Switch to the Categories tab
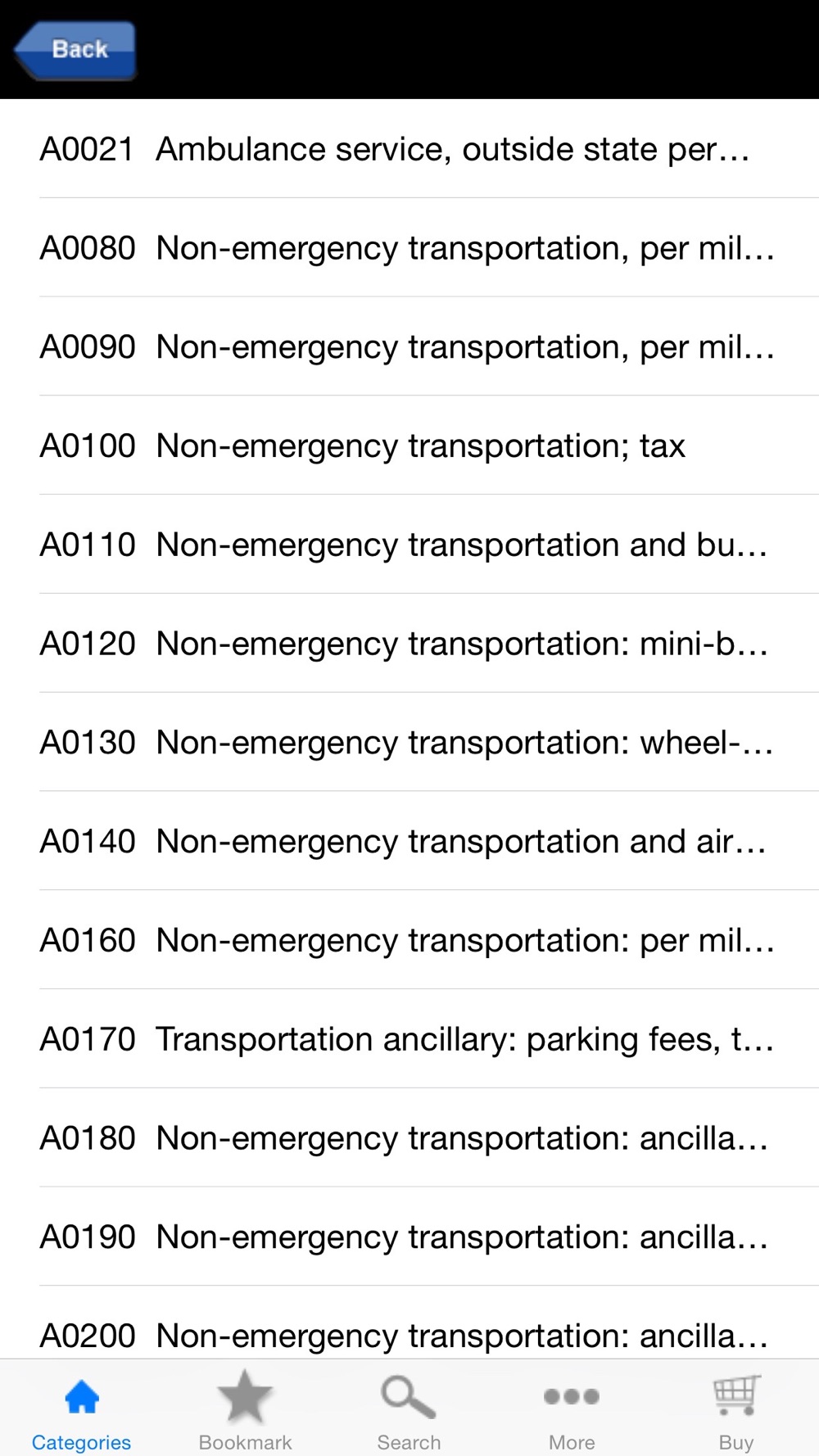Viewport: 819px width, 1456px height. [82, 1409]
